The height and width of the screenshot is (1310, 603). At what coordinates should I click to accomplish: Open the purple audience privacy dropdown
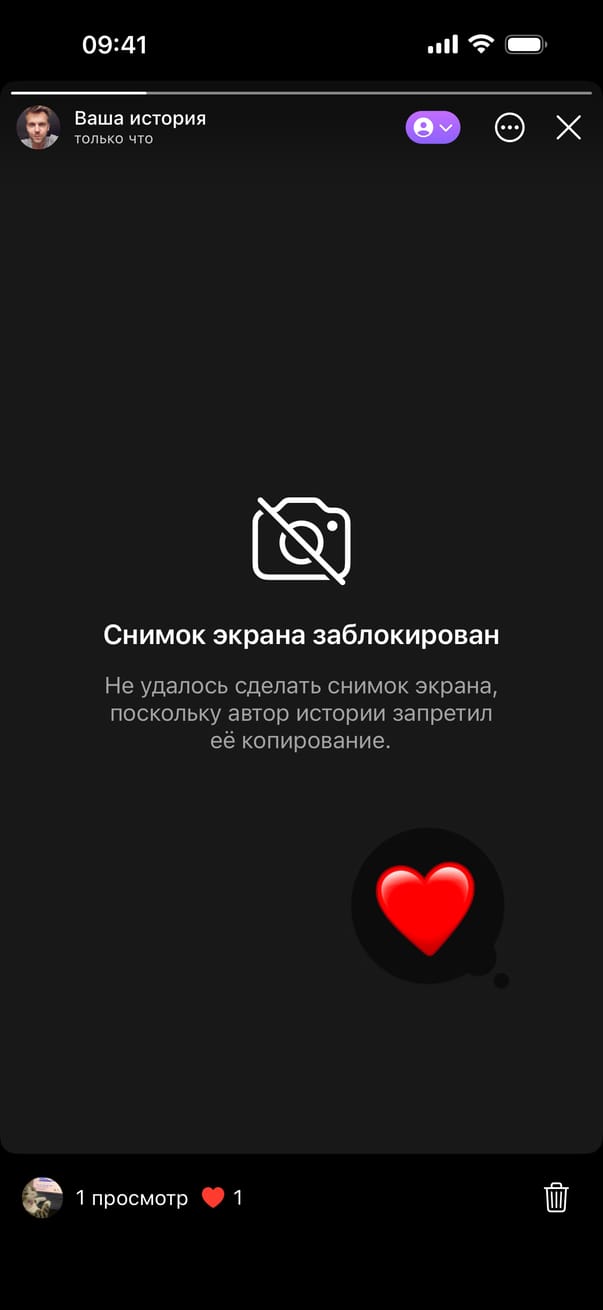pos(433,128)
